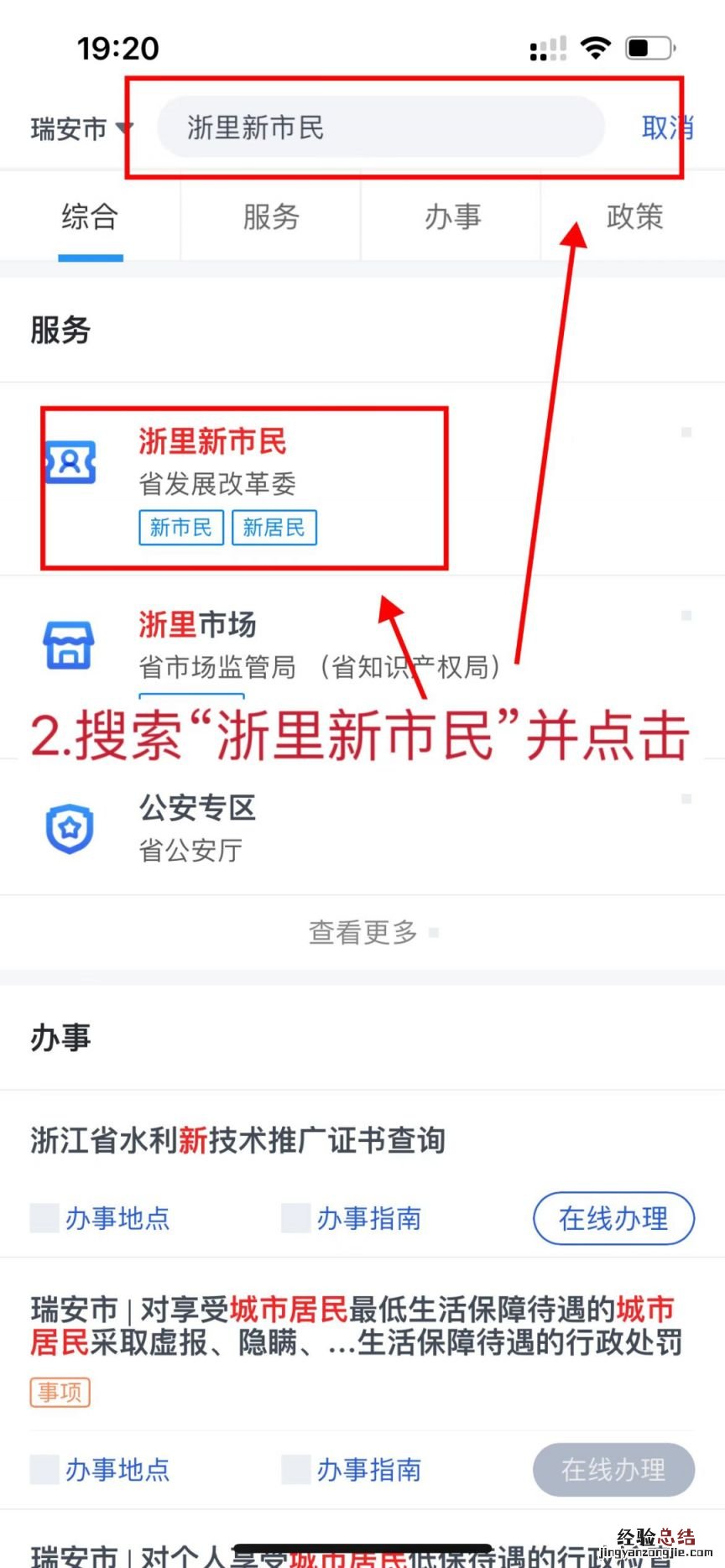Open the 瑞安市 city selector dropdown
Image resolution: width=725 pixels, height=1568 pixels.
tap(81, 128)
